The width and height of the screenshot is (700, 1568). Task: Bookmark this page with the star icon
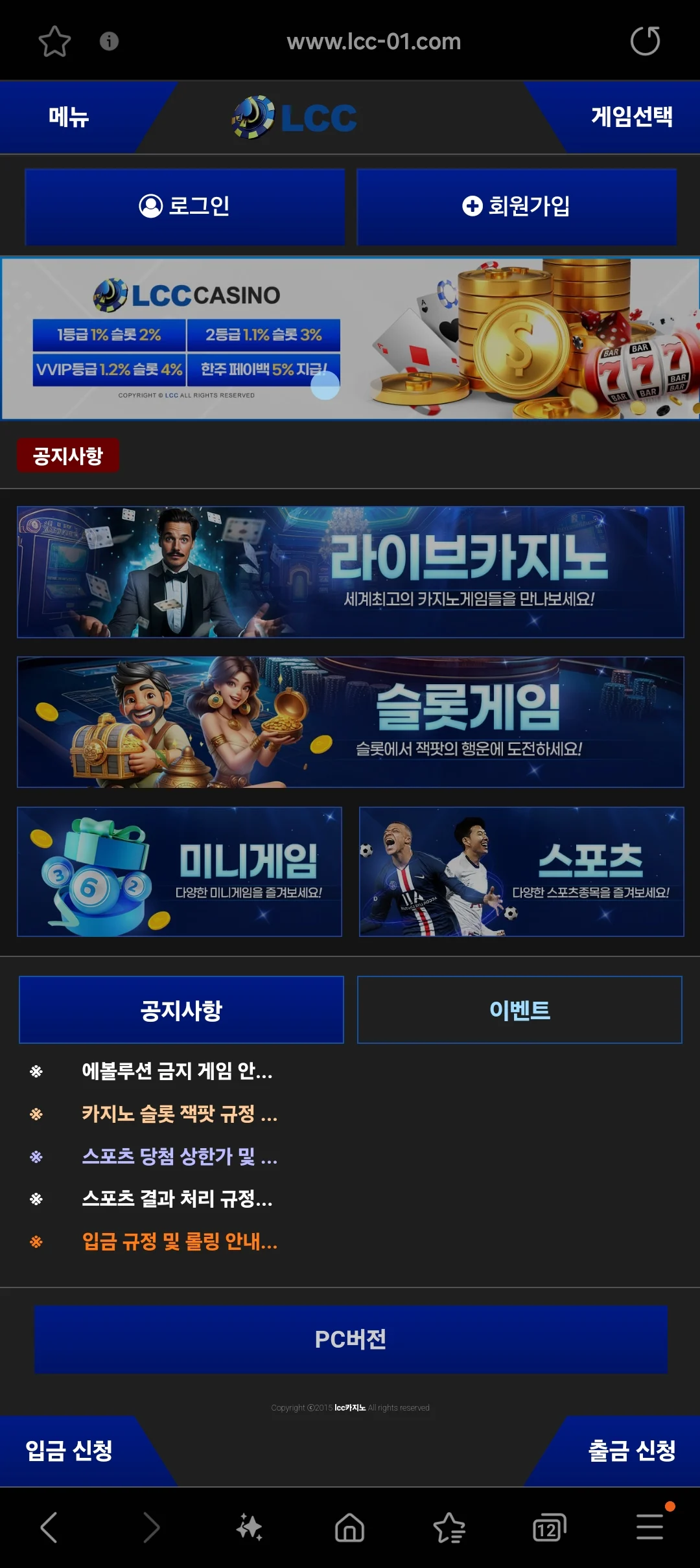(54, 41)
